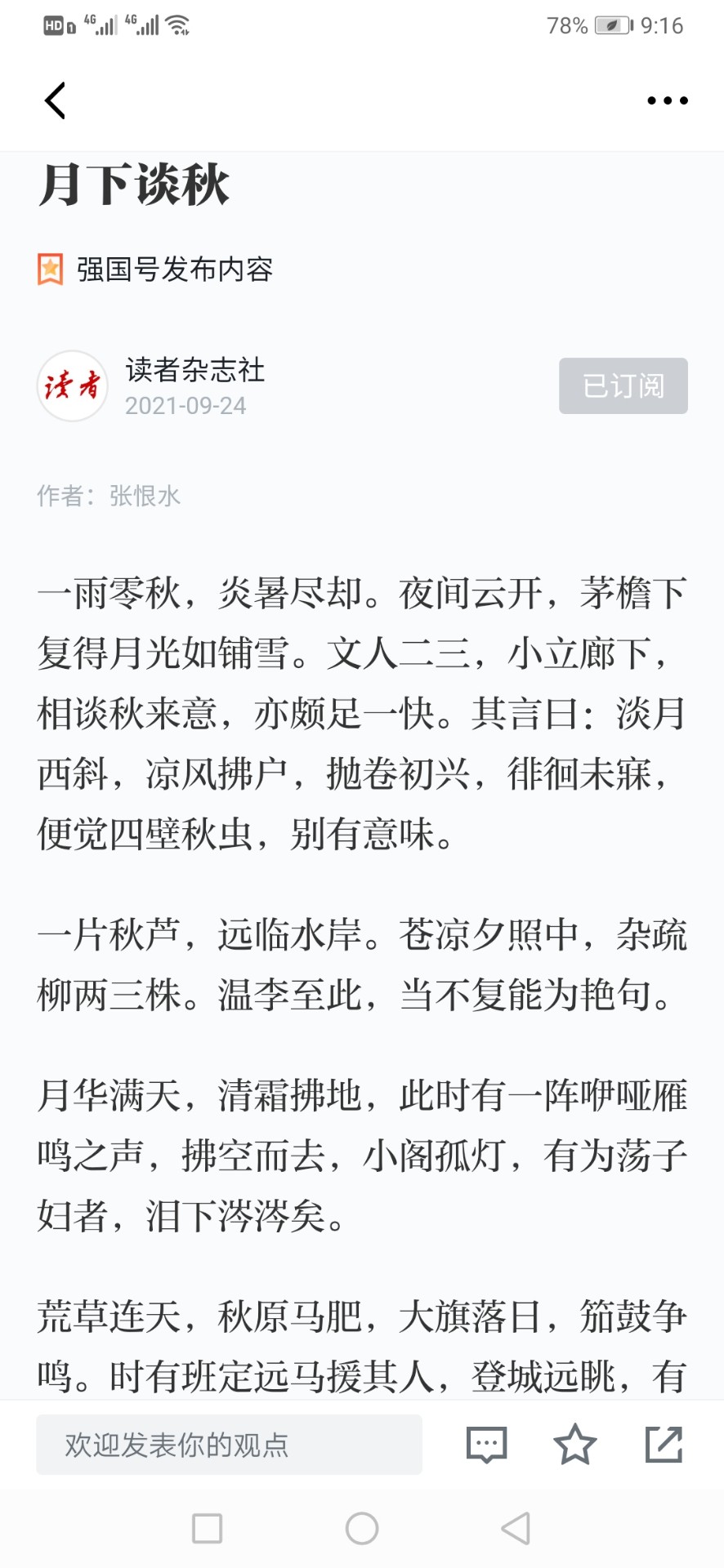Open the three-dot overflow menu
This screenshot has height=1568, width=724.
click(x=668, y=100)
